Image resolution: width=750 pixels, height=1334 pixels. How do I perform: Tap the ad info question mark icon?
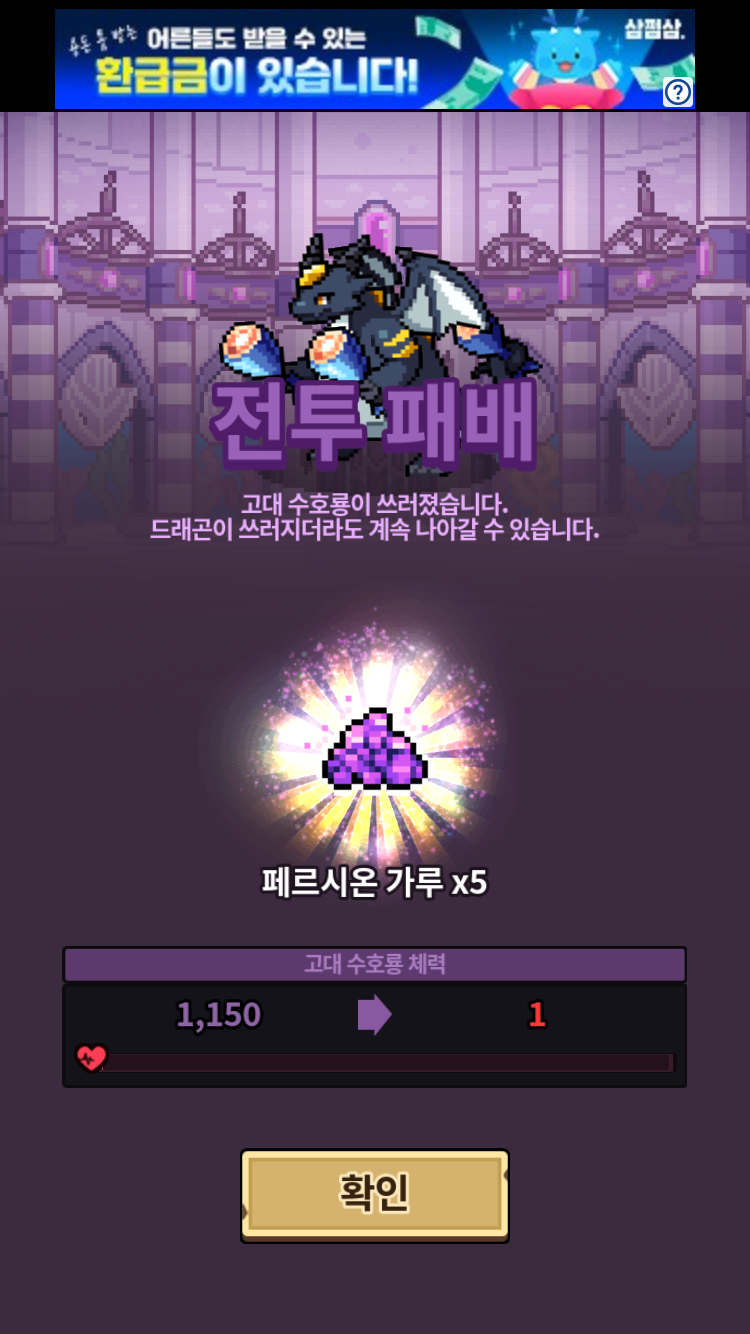pyautogui.click(x=678, y=93)
